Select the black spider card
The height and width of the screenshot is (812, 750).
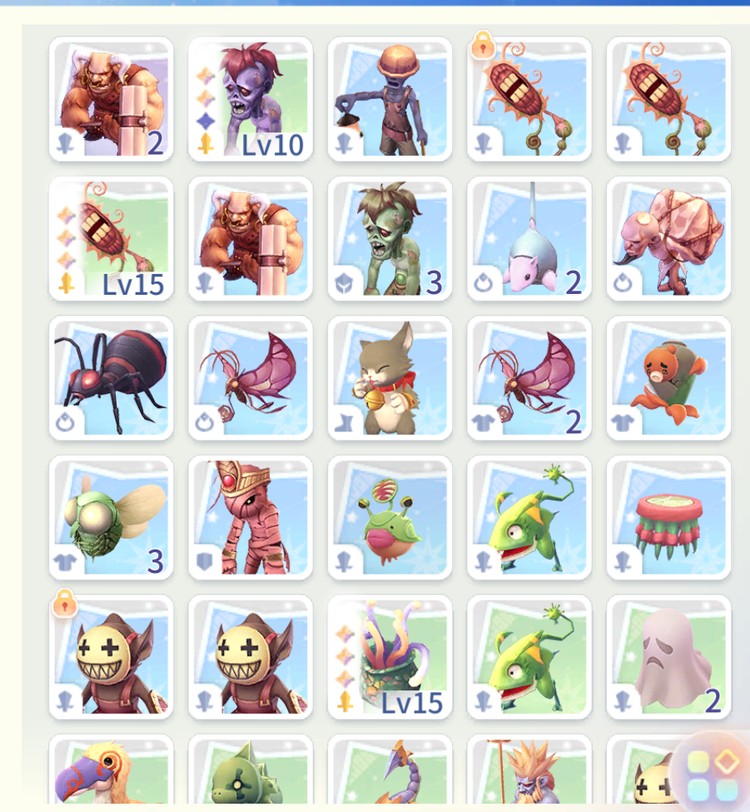pos(110,378)
